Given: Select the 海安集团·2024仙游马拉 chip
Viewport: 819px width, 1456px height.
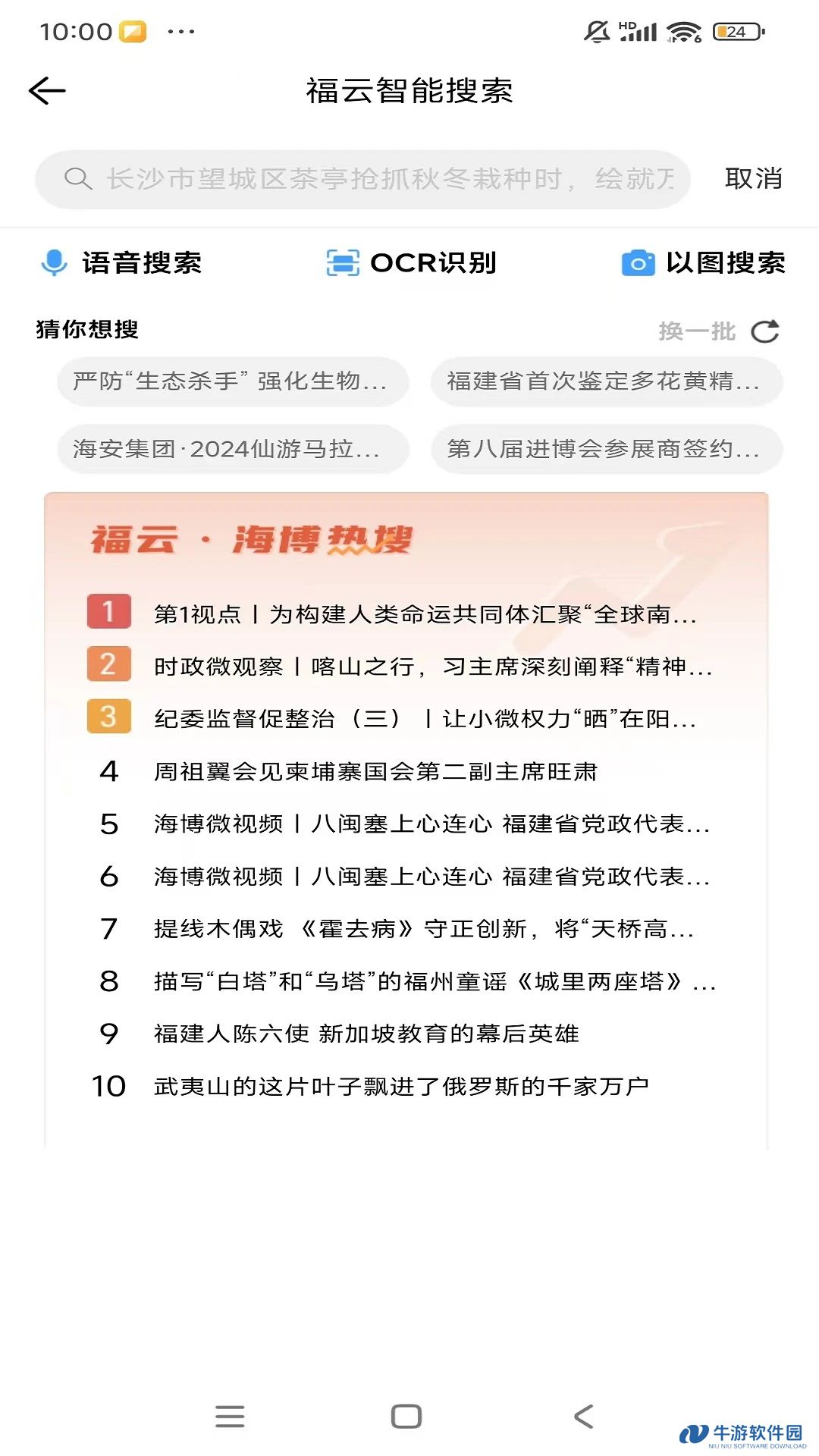Looking at the screenshot, I should tap(233, 449).
